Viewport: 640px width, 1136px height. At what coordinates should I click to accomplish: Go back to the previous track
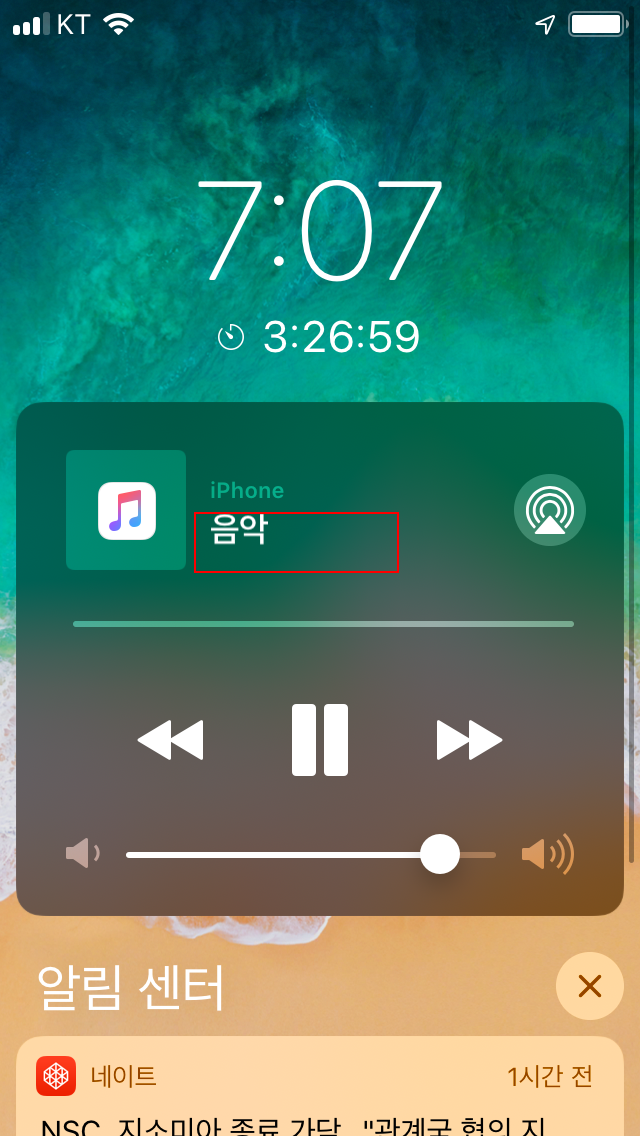[170, 740]
